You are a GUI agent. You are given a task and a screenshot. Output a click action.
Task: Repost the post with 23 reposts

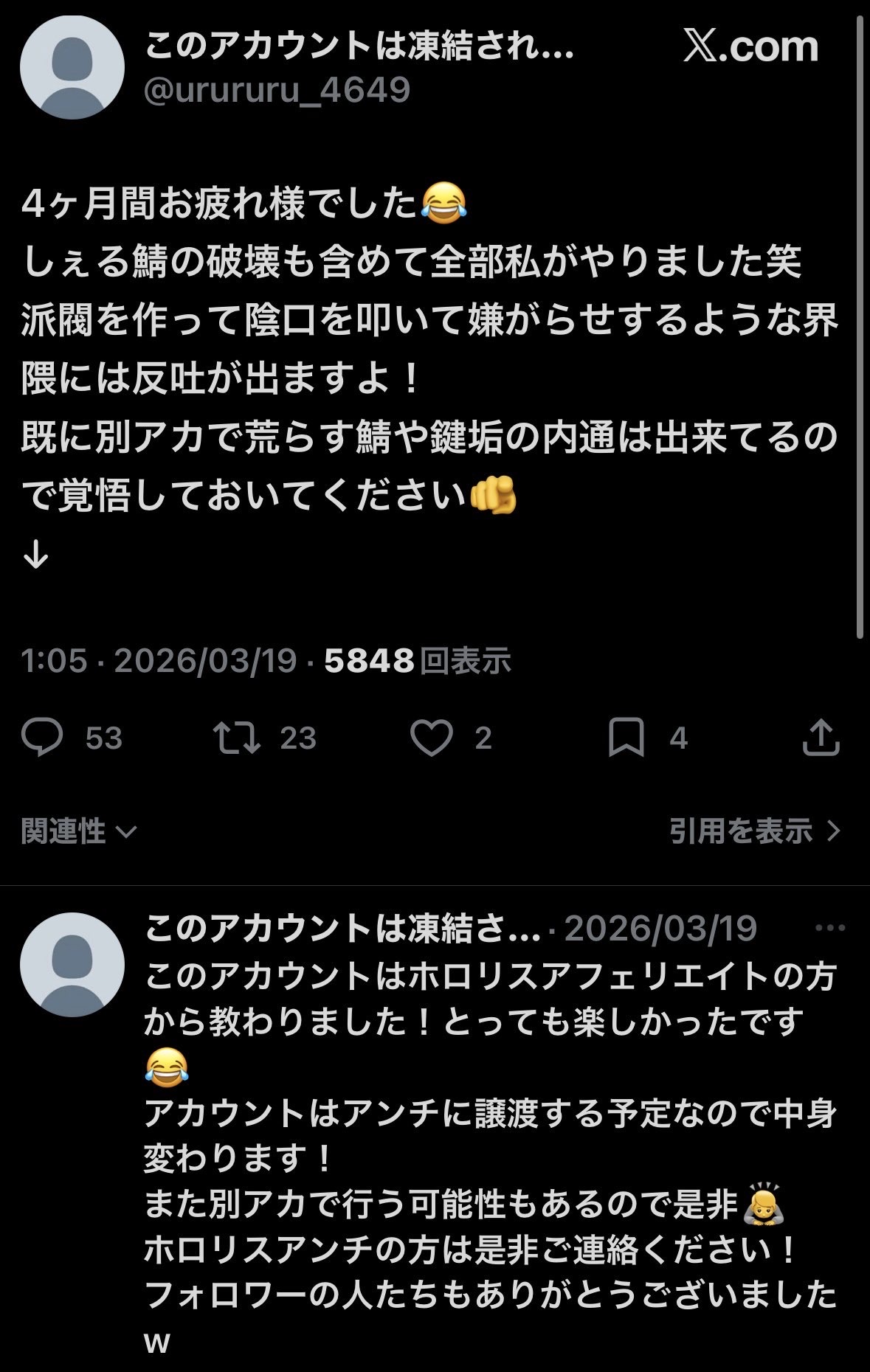pyautogui.click(x=236, y=738)
